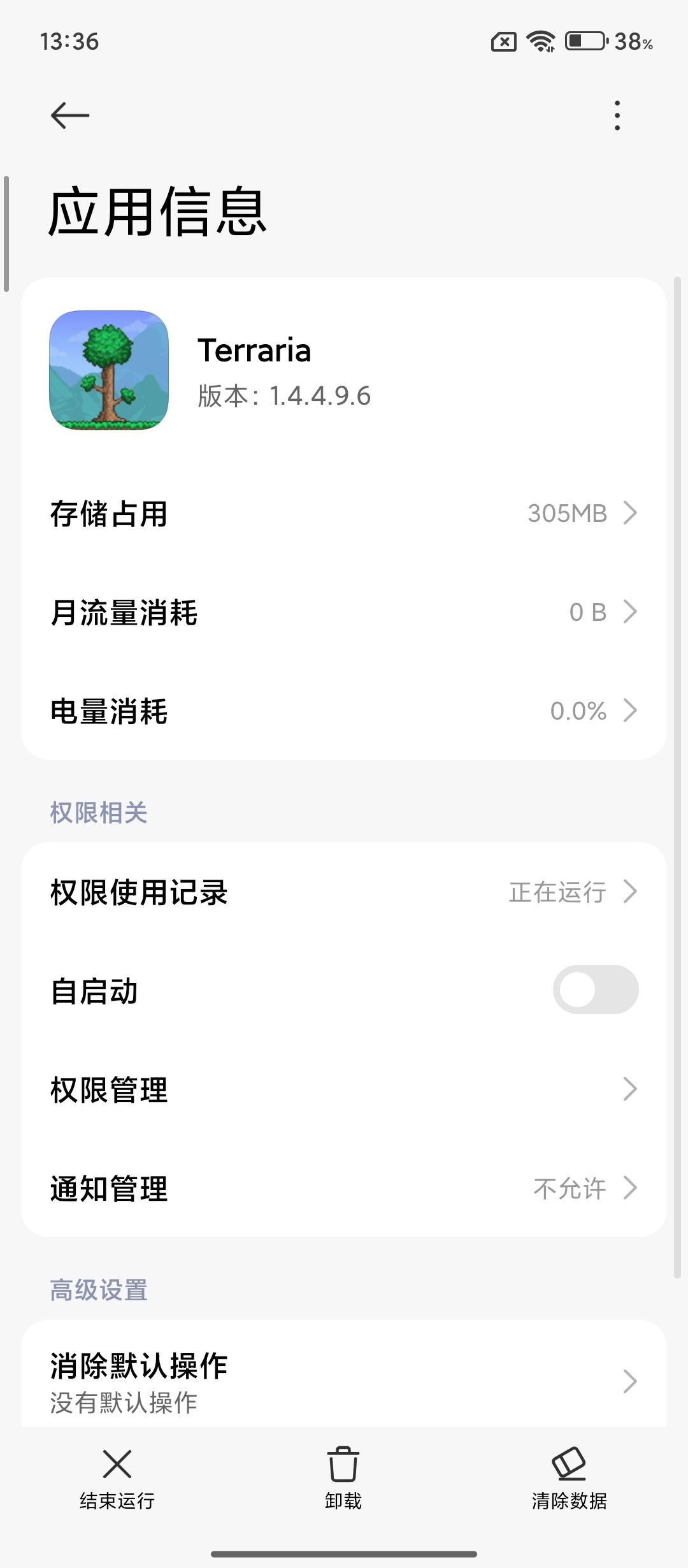Enable the 自启动 autostart switch
The width and height of the screenshot is (688, 1568).
point(595,990)
